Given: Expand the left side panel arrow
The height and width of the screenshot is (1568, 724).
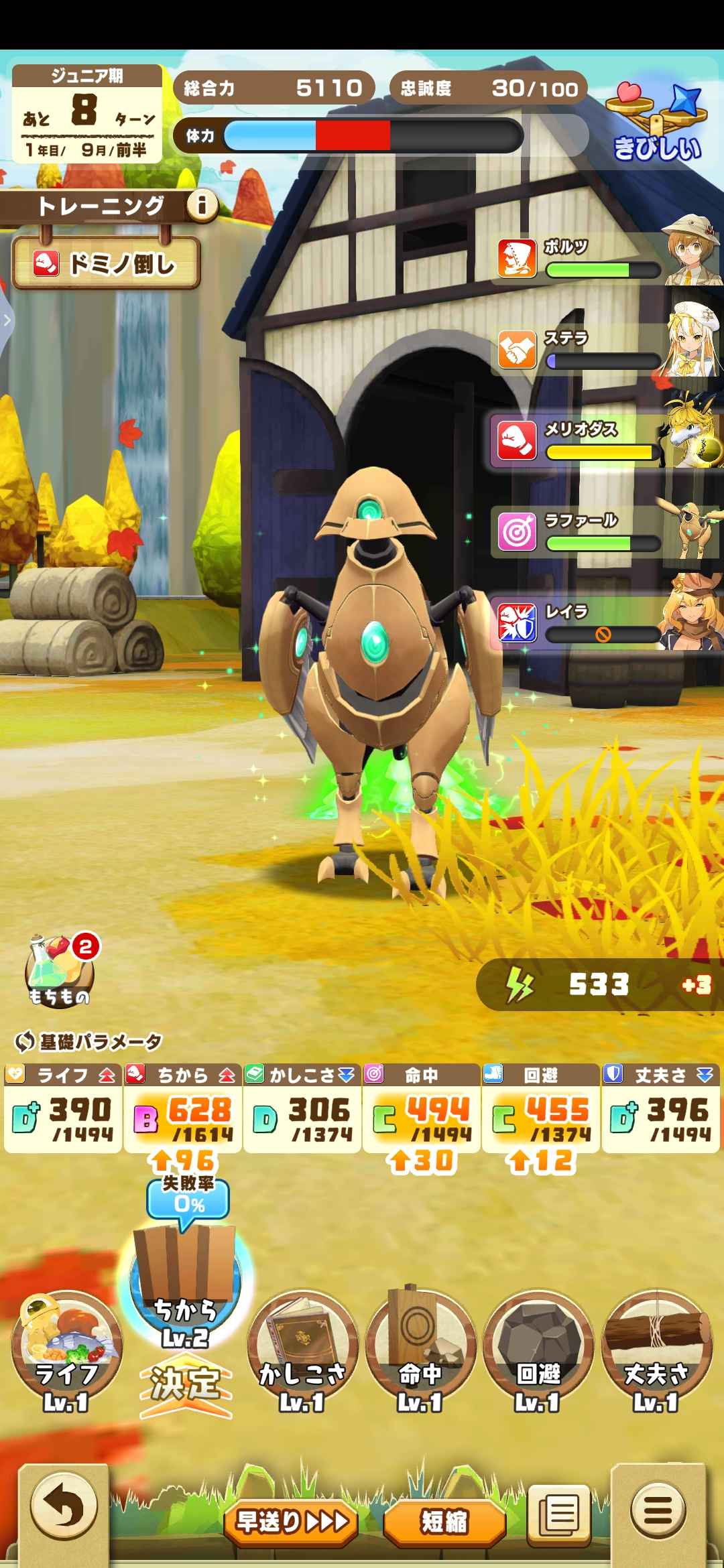Looking at the screenshot, I should [7, 320].
